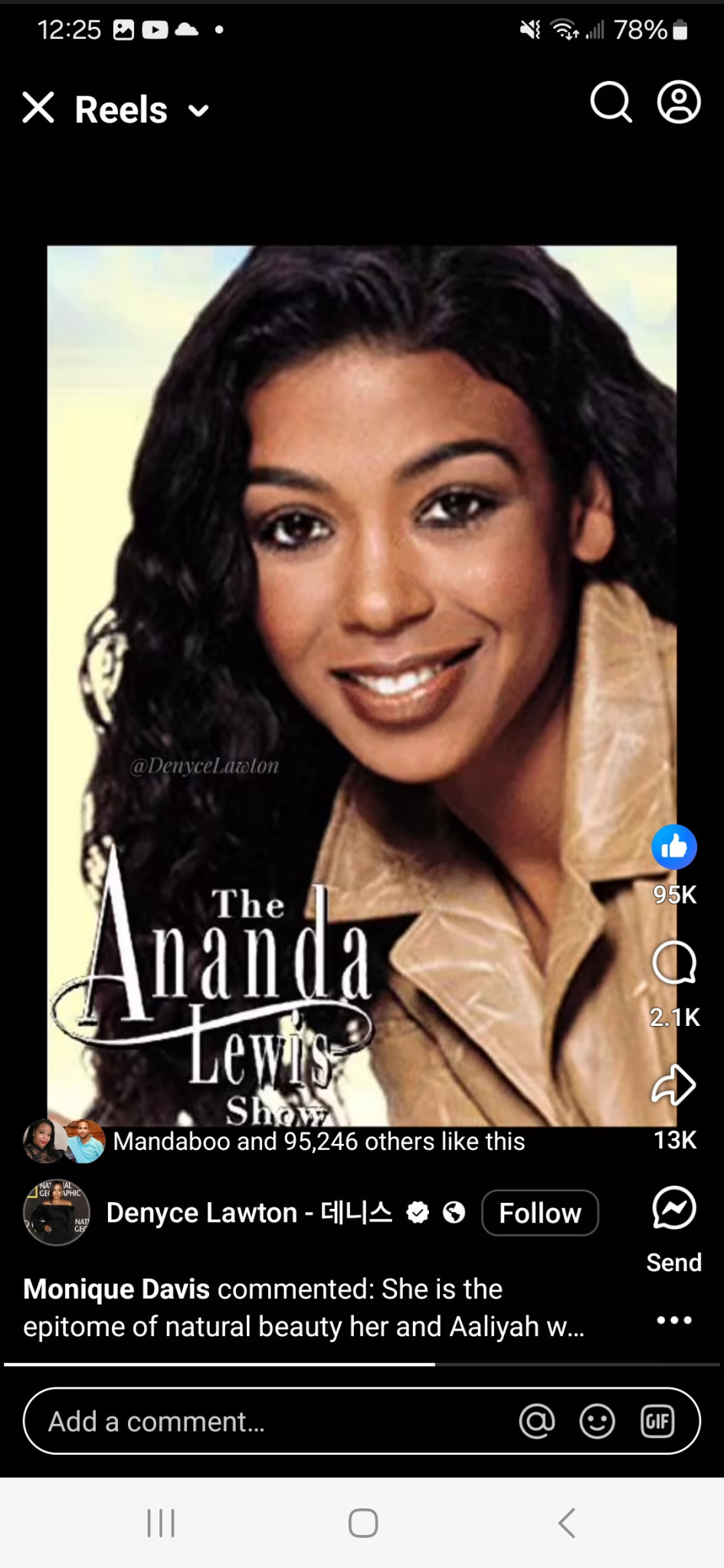Open Denyce Lawton's profile picture

pyautogui.click(x=57, y=1213)
